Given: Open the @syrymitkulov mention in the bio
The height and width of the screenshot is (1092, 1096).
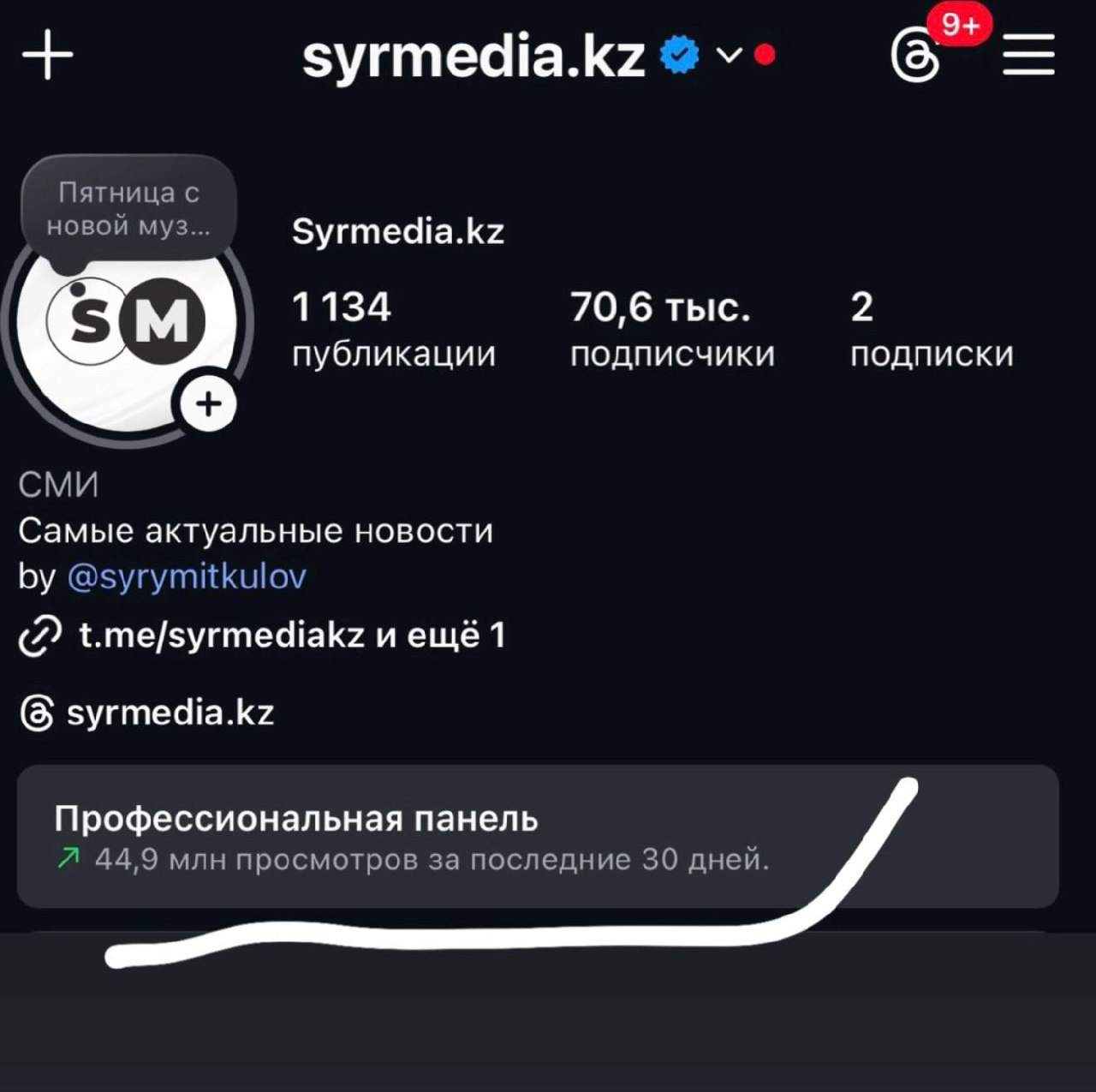Looking at the screenshot, I should [186, 577].
